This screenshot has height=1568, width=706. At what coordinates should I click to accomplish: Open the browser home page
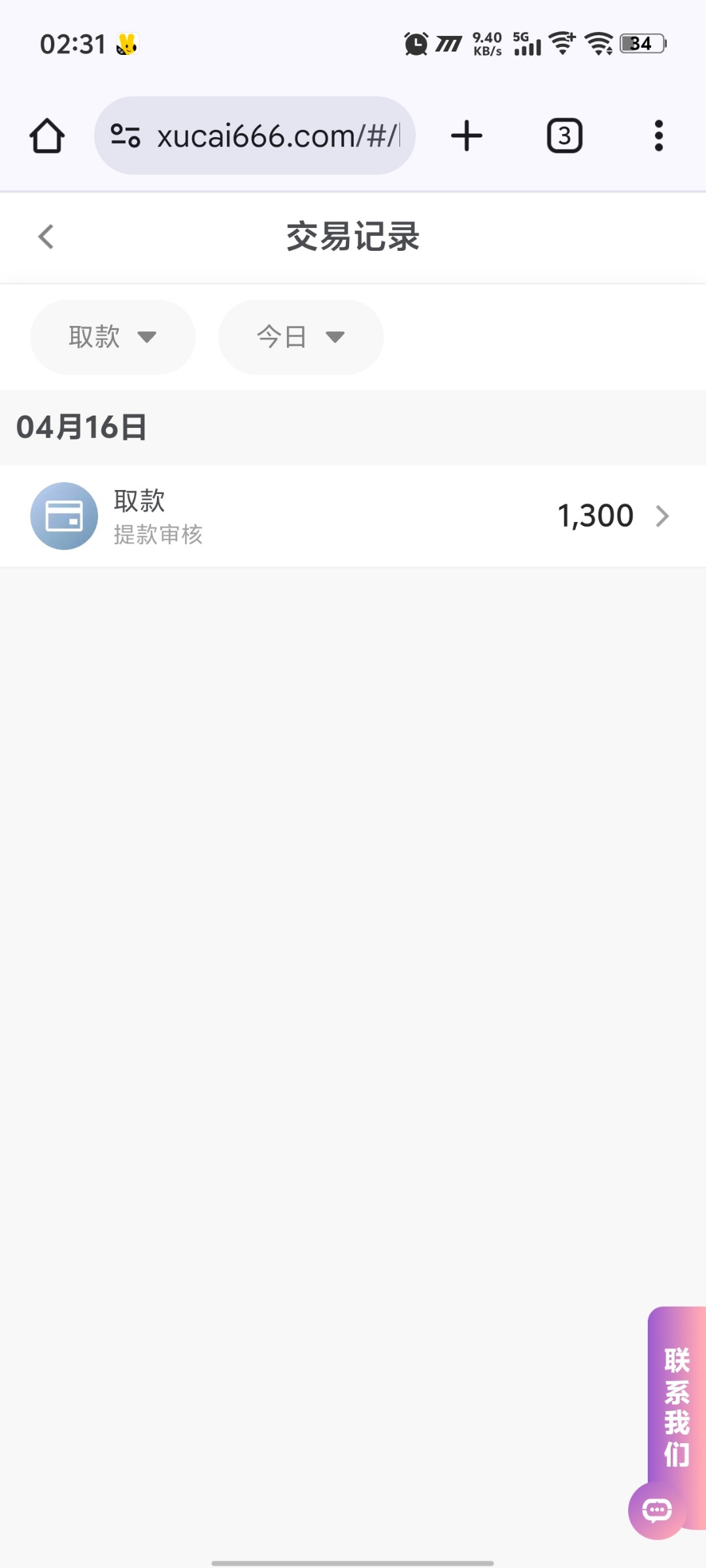click(x=47, y=136)
